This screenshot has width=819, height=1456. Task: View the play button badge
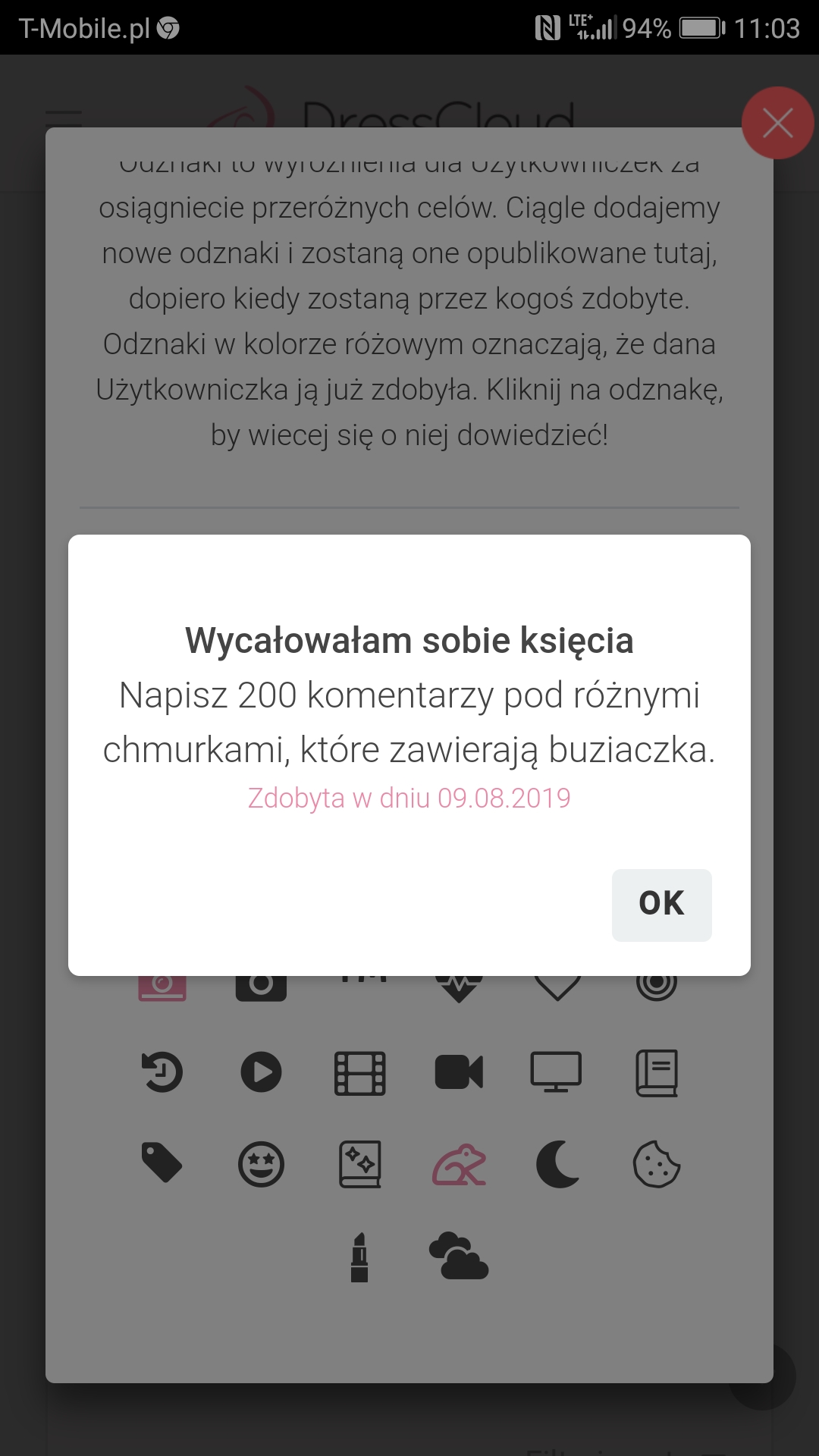[261, 1072]
